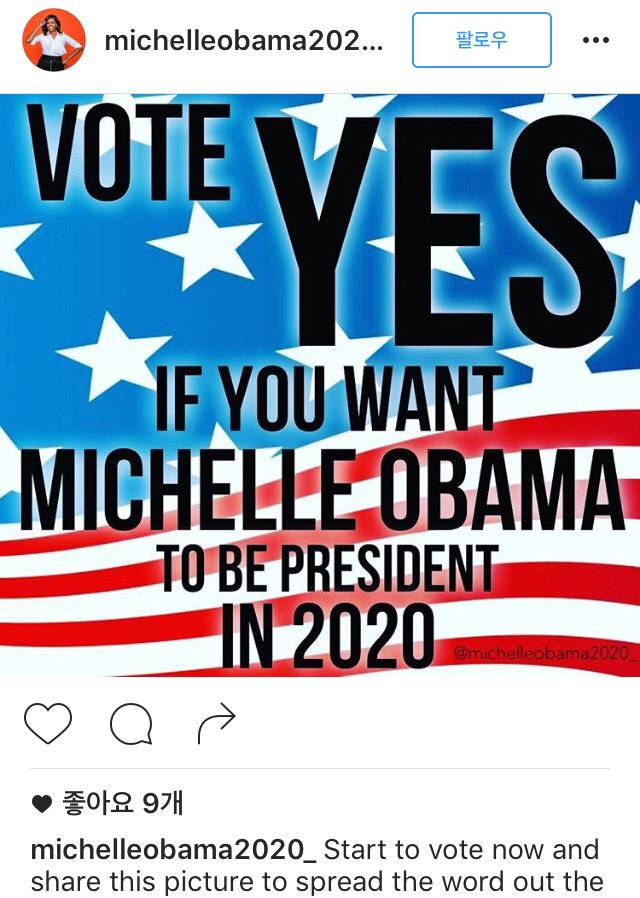Open the Vote Yes post image
The width and height of the screenshot is (640, 898).
(x=320, y=385)
